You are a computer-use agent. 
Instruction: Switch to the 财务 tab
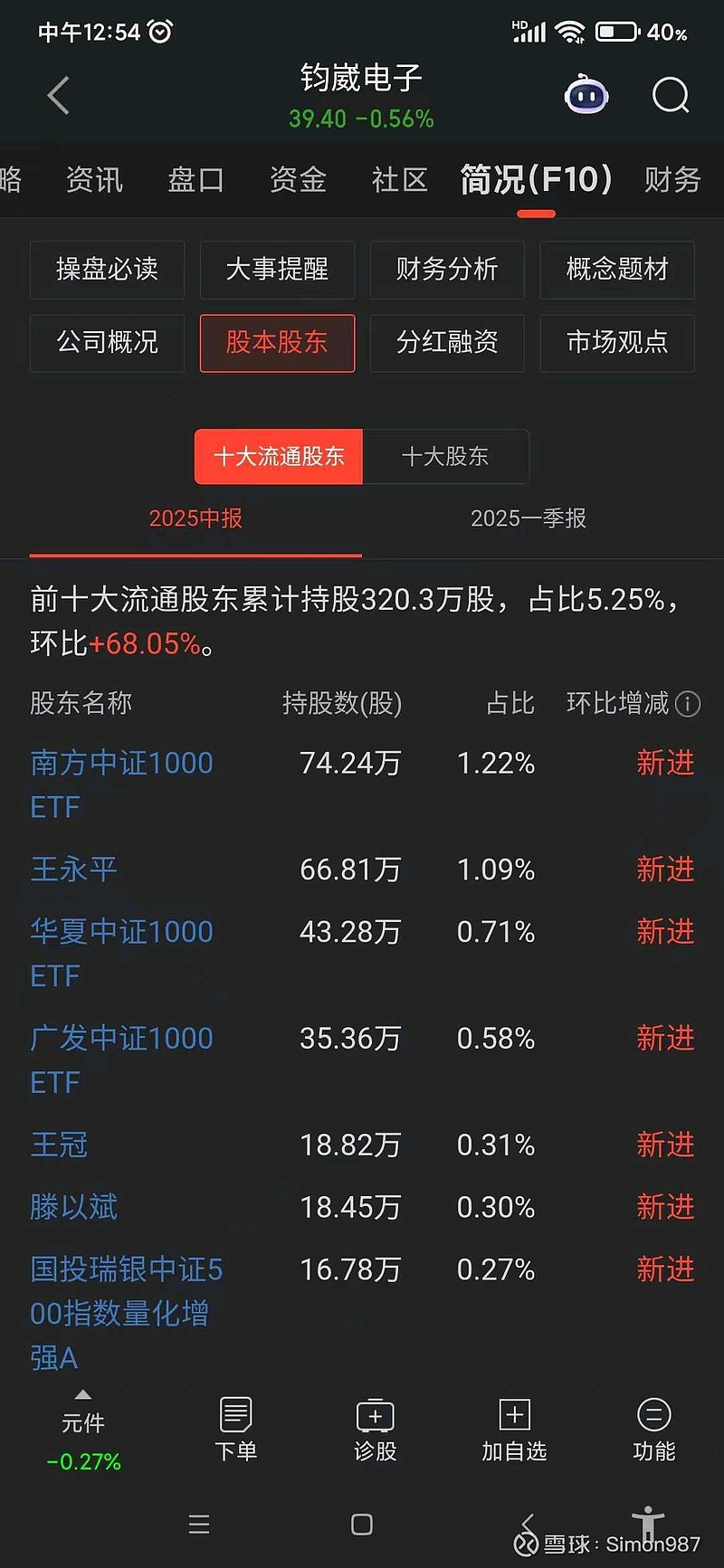[x=672, y=180]
